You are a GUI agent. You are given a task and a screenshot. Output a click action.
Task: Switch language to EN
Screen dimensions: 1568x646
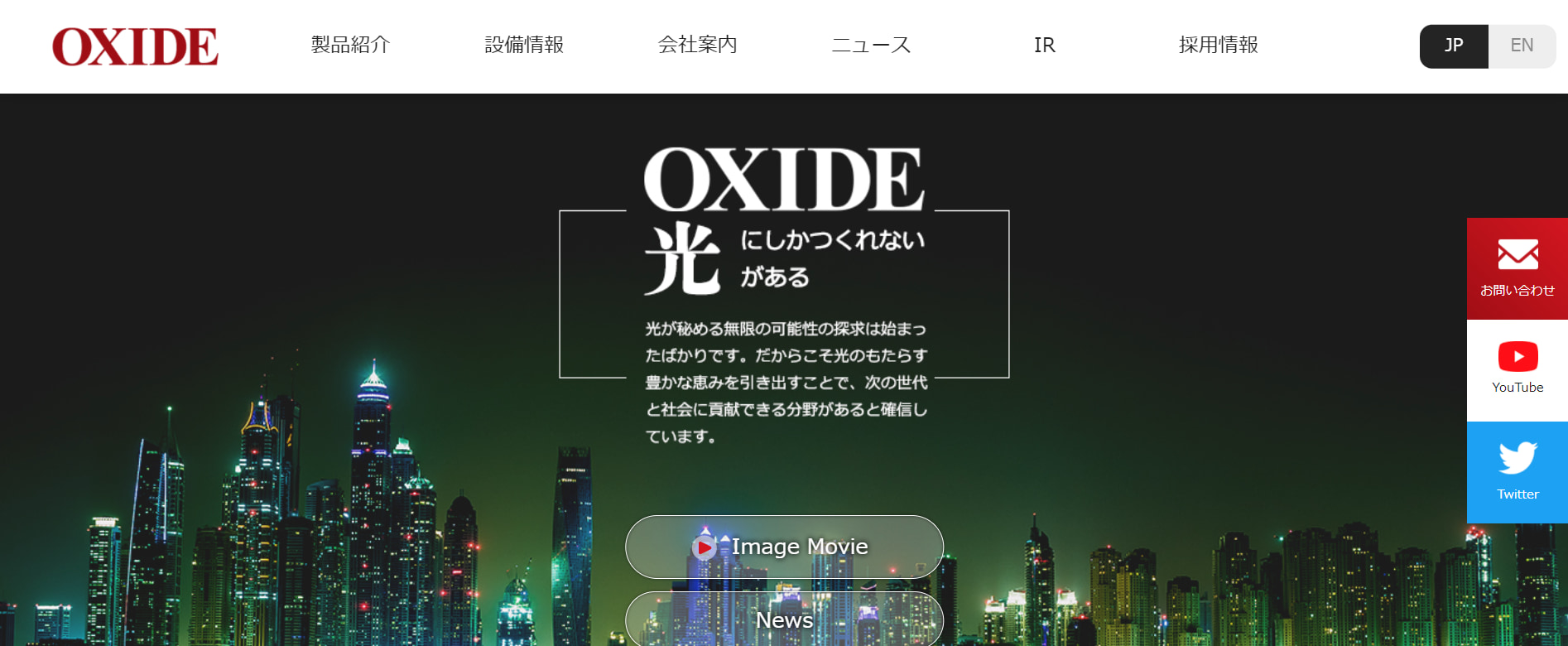[1522, 46]
